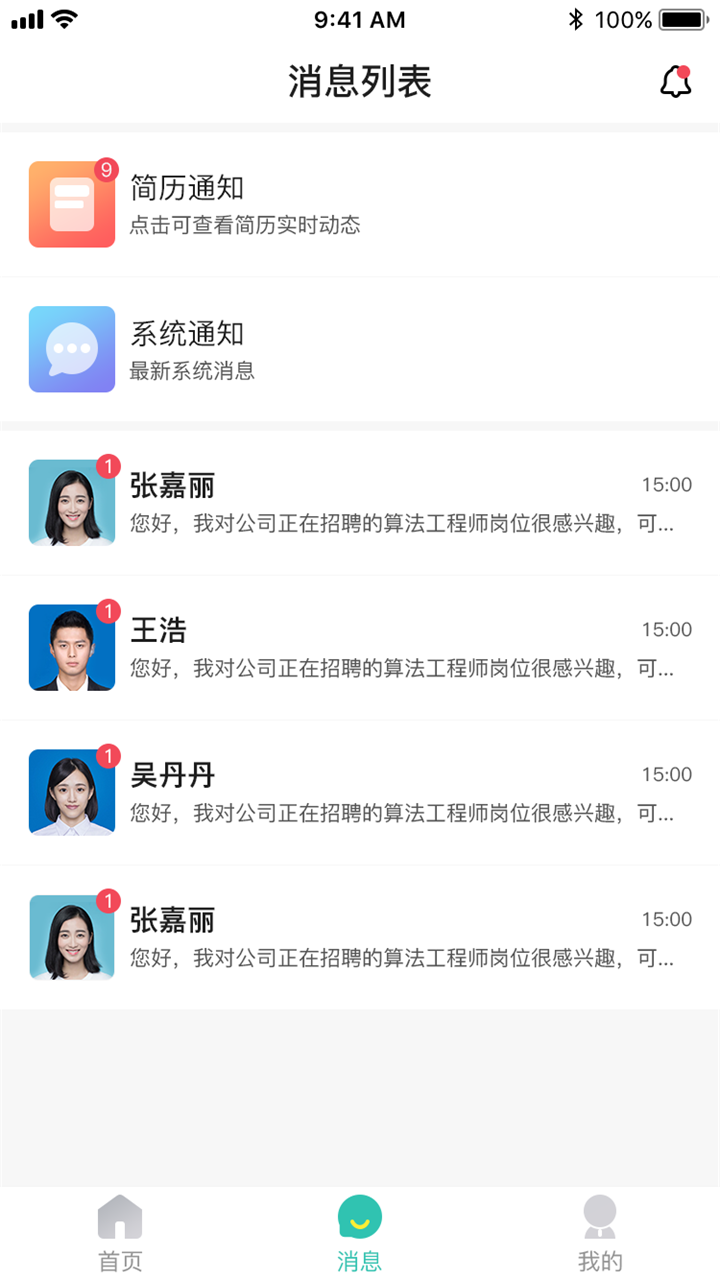Viewport: 720px width, 1280px height.
Task: Switch to the 我的 tab
Action: coord(599,1230)
